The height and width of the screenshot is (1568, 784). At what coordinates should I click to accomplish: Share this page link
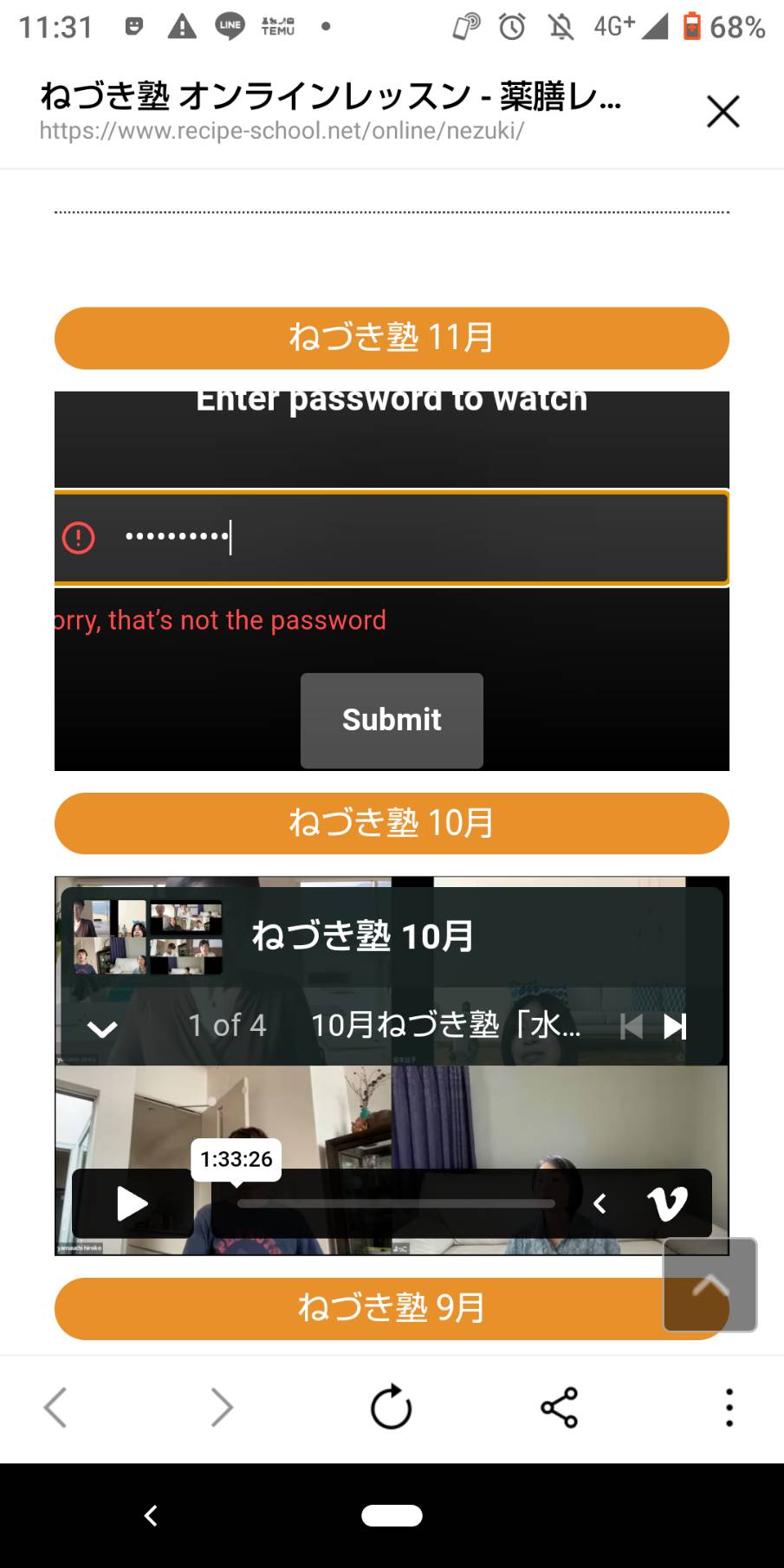[x=559, y=1407]
